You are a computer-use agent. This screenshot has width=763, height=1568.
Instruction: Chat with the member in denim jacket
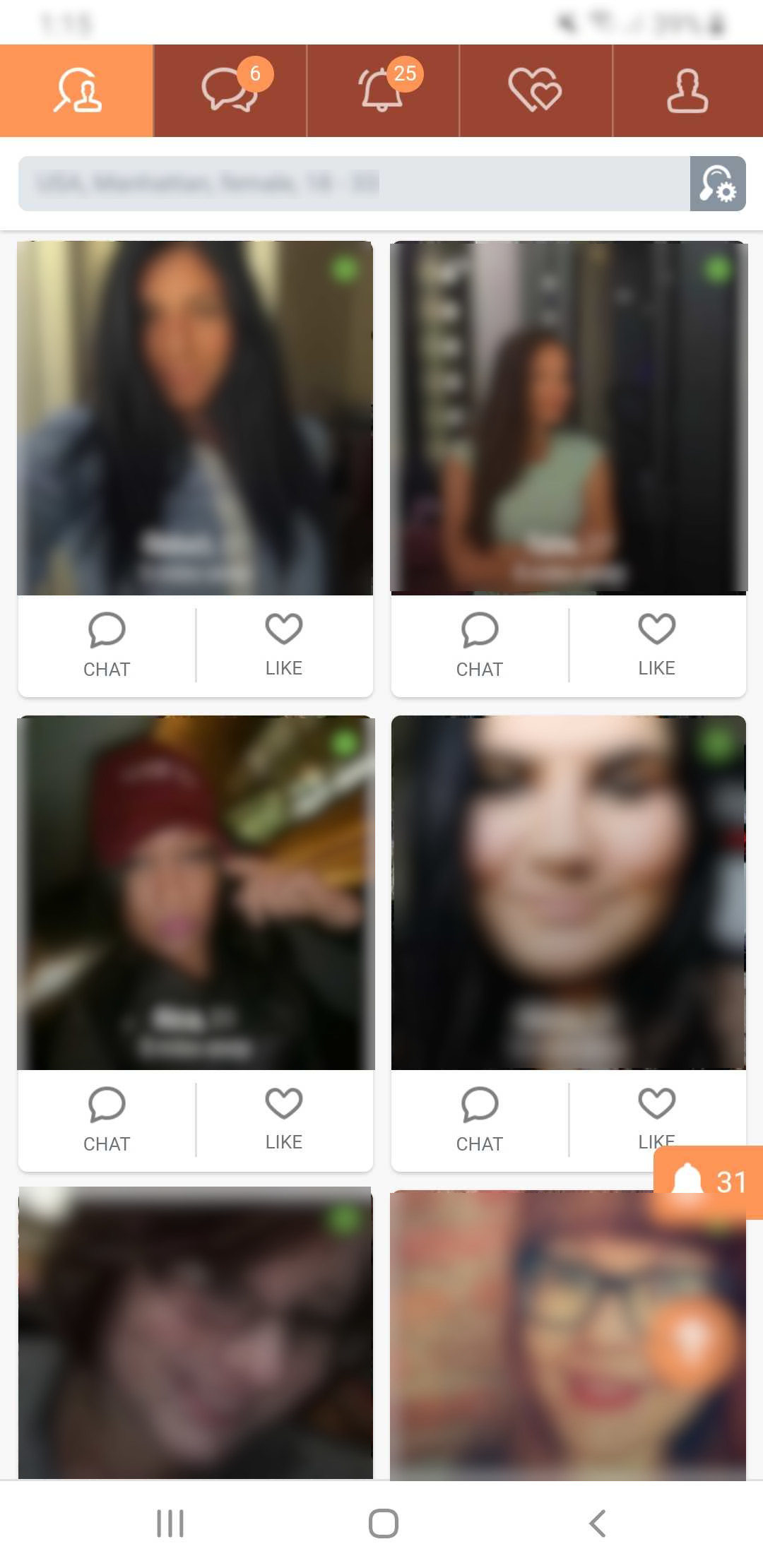pyautogui.click(x=107, y=646)
